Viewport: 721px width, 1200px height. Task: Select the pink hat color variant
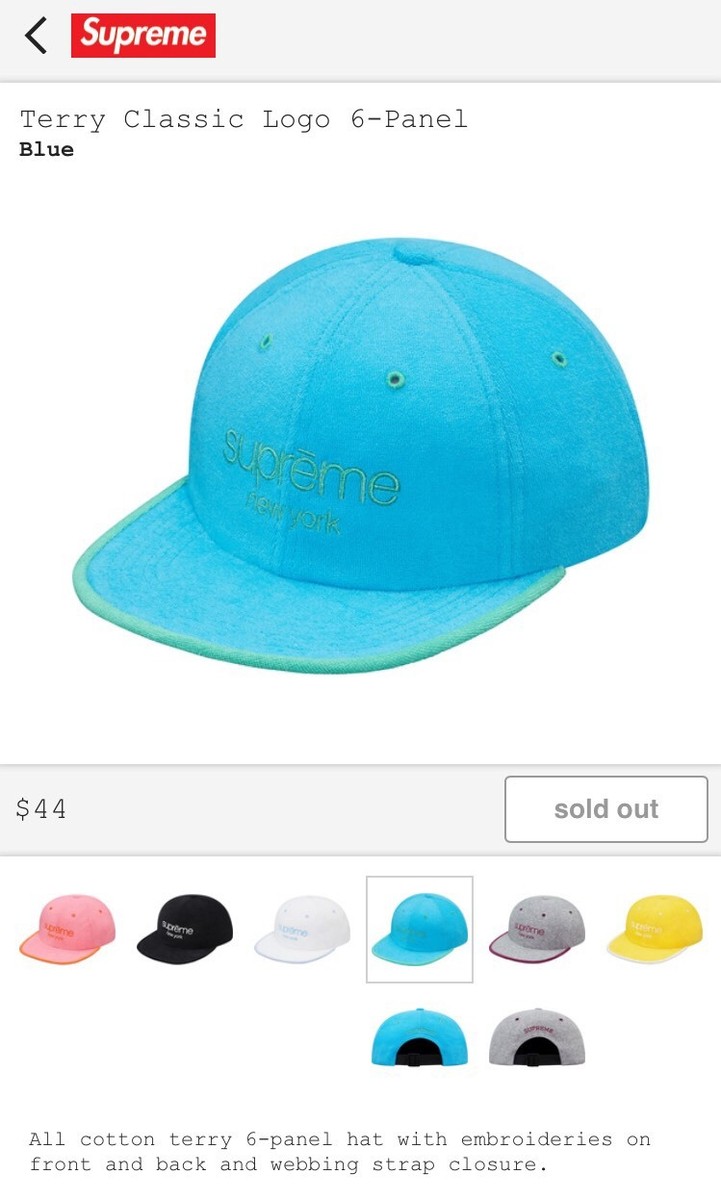67,930
